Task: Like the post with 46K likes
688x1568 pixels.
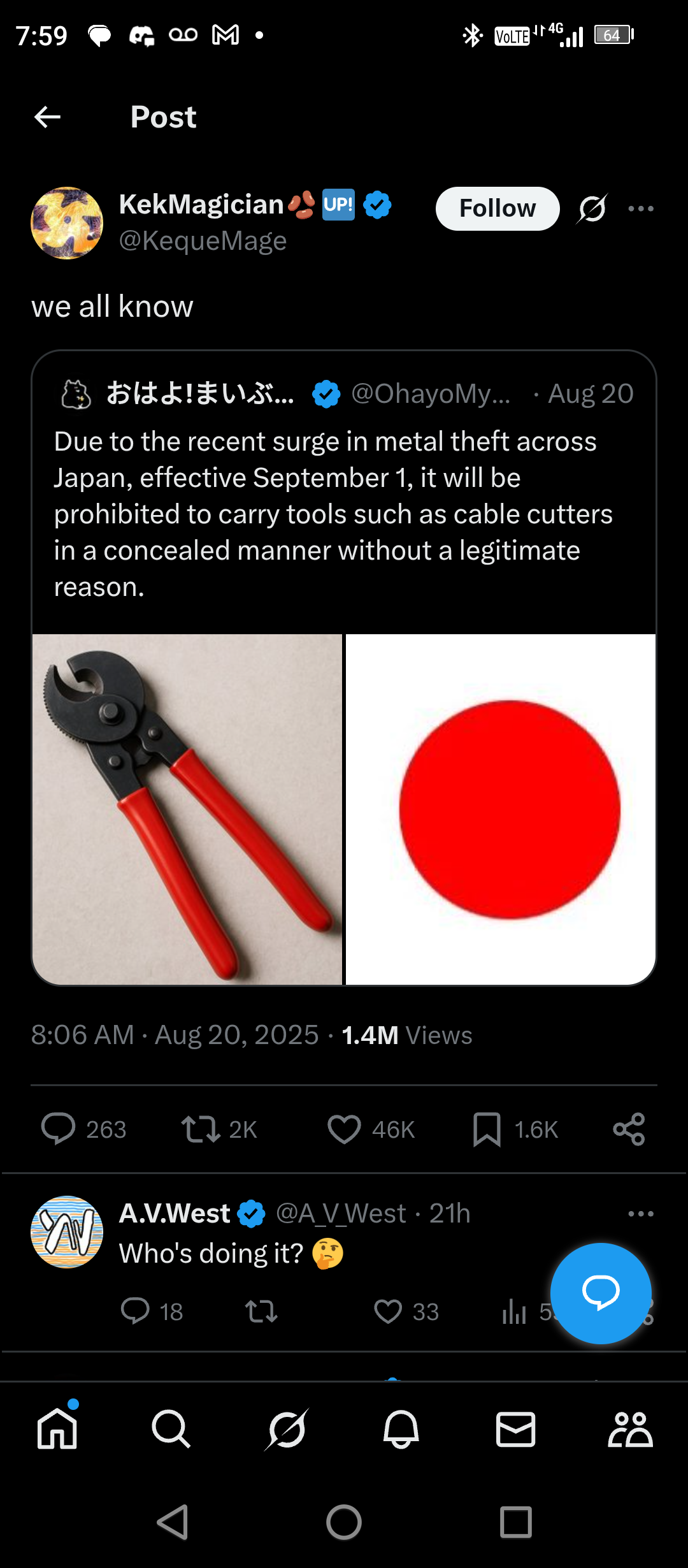Action: pos(344,1129)
